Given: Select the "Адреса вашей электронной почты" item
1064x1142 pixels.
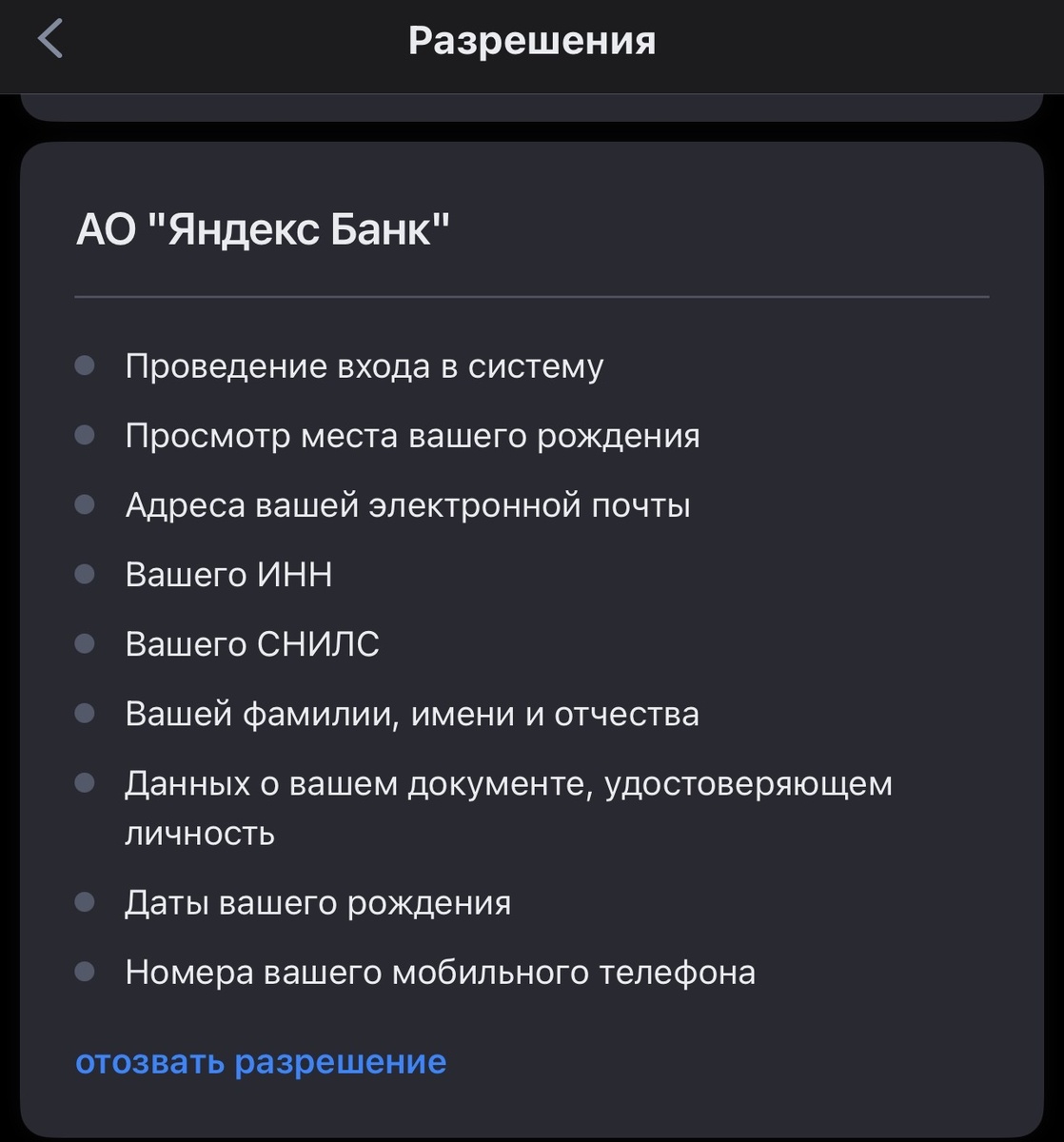Looking at the screenshot, I should coord(408,504).
